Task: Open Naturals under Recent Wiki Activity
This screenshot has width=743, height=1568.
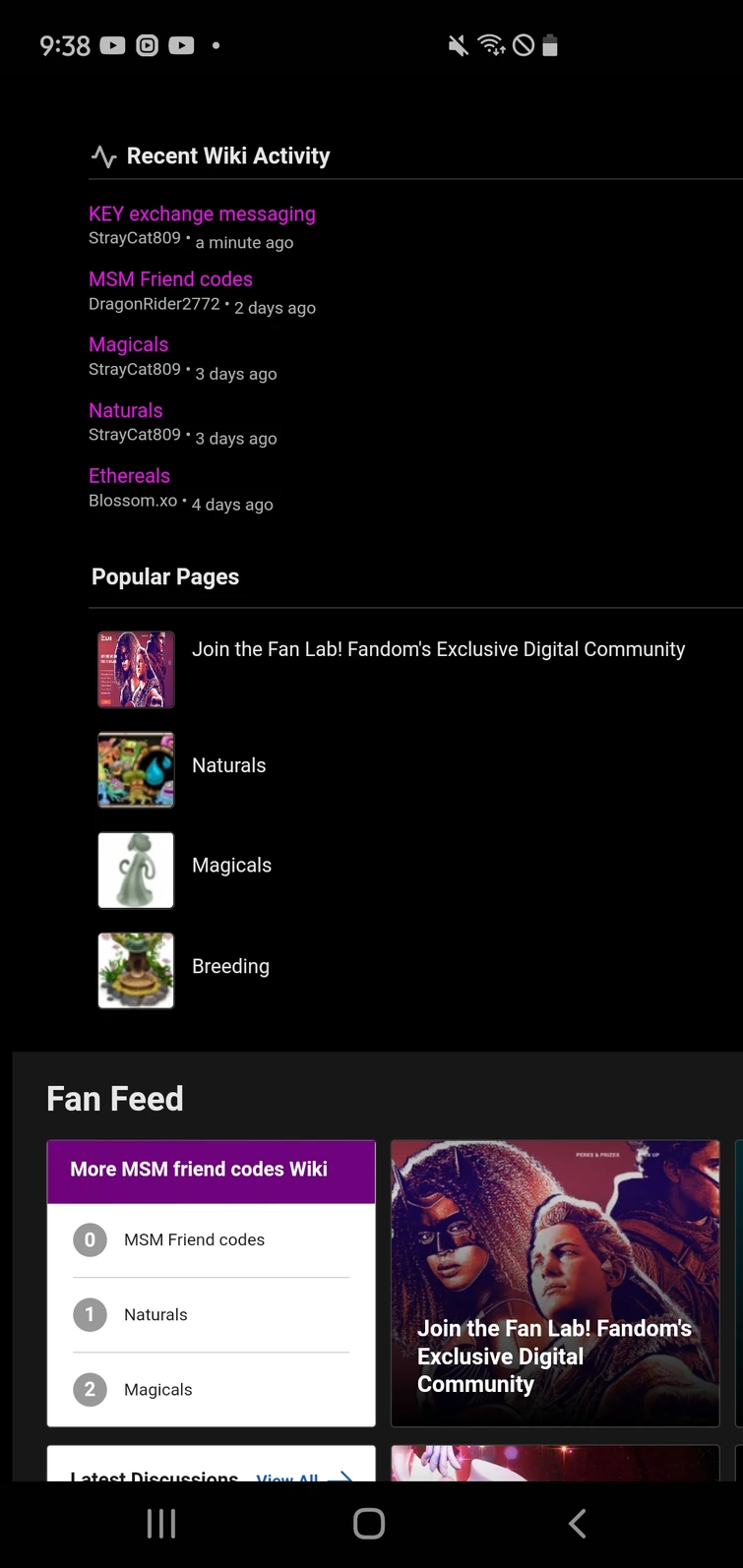Action: point(125,410)
